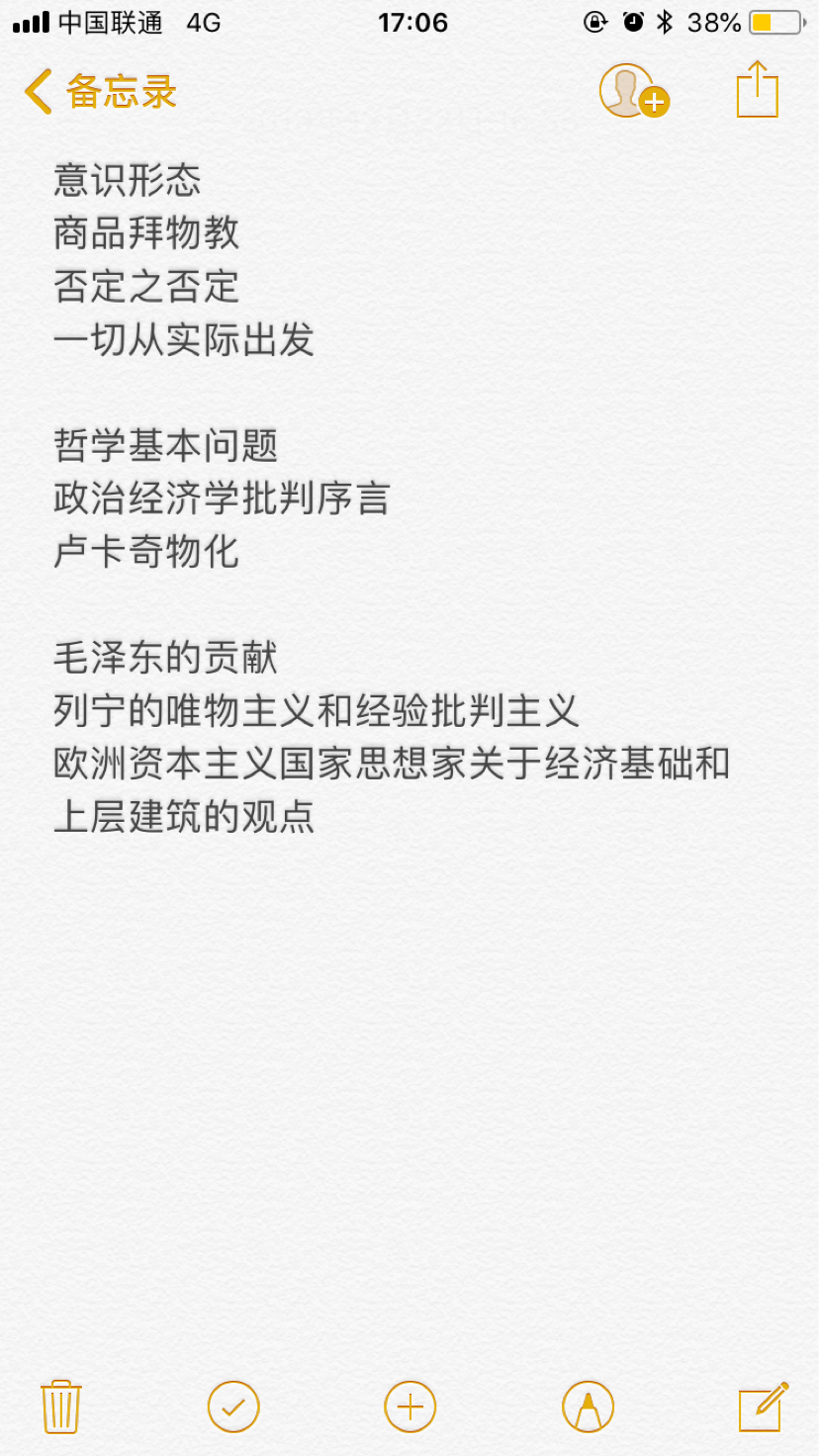Tap the plus attachment icon
This screenshot has height=1456, width=819.
coord(409,1407)
